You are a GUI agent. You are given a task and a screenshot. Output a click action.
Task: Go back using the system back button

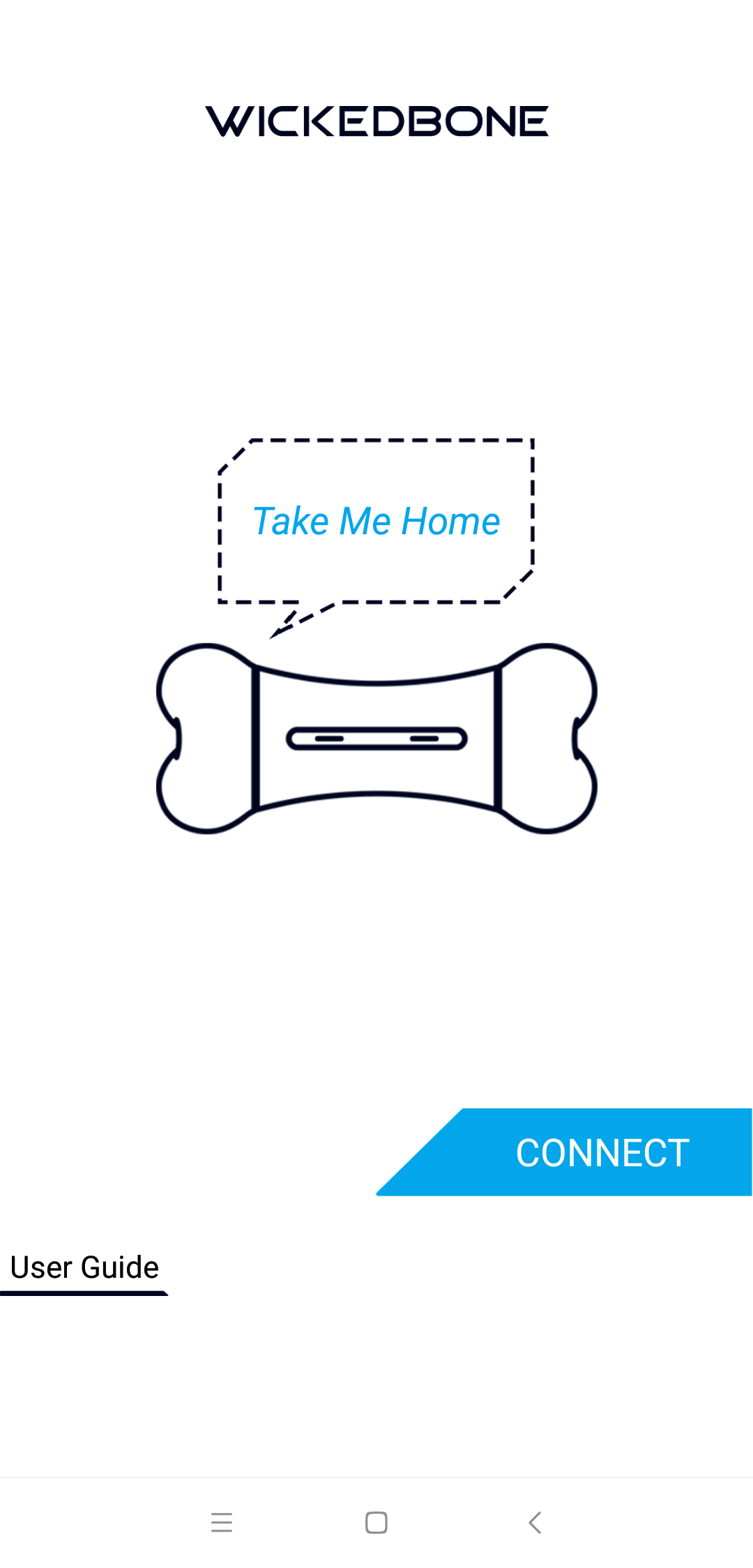click(535, 1522)
